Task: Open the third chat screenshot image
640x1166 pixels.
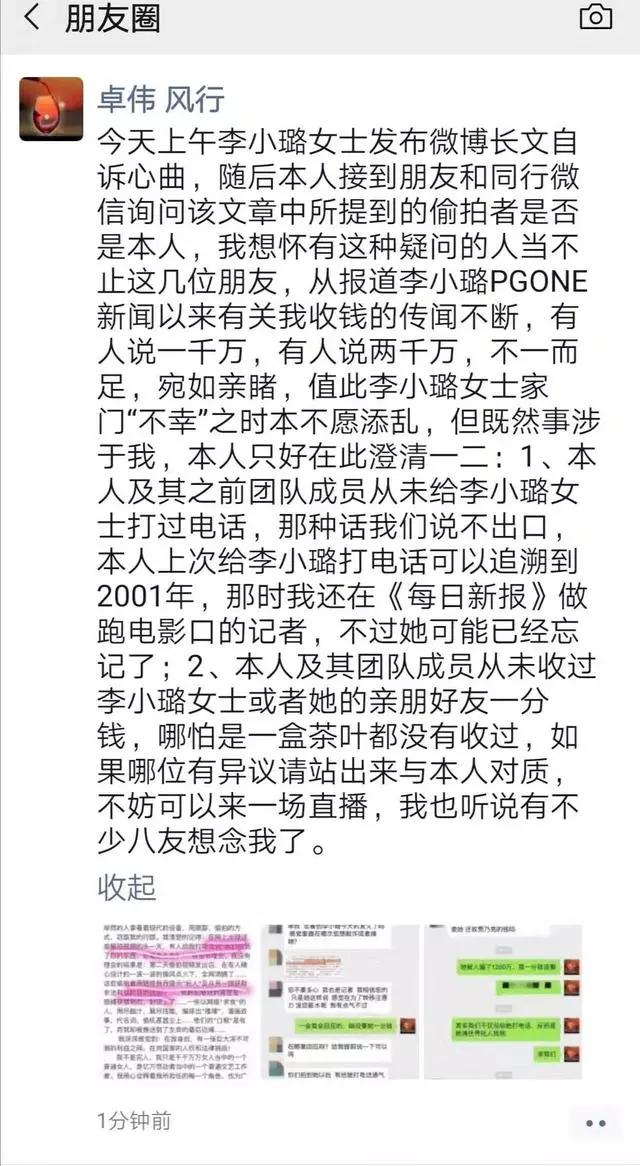Action: click(x=502, y=1000)
